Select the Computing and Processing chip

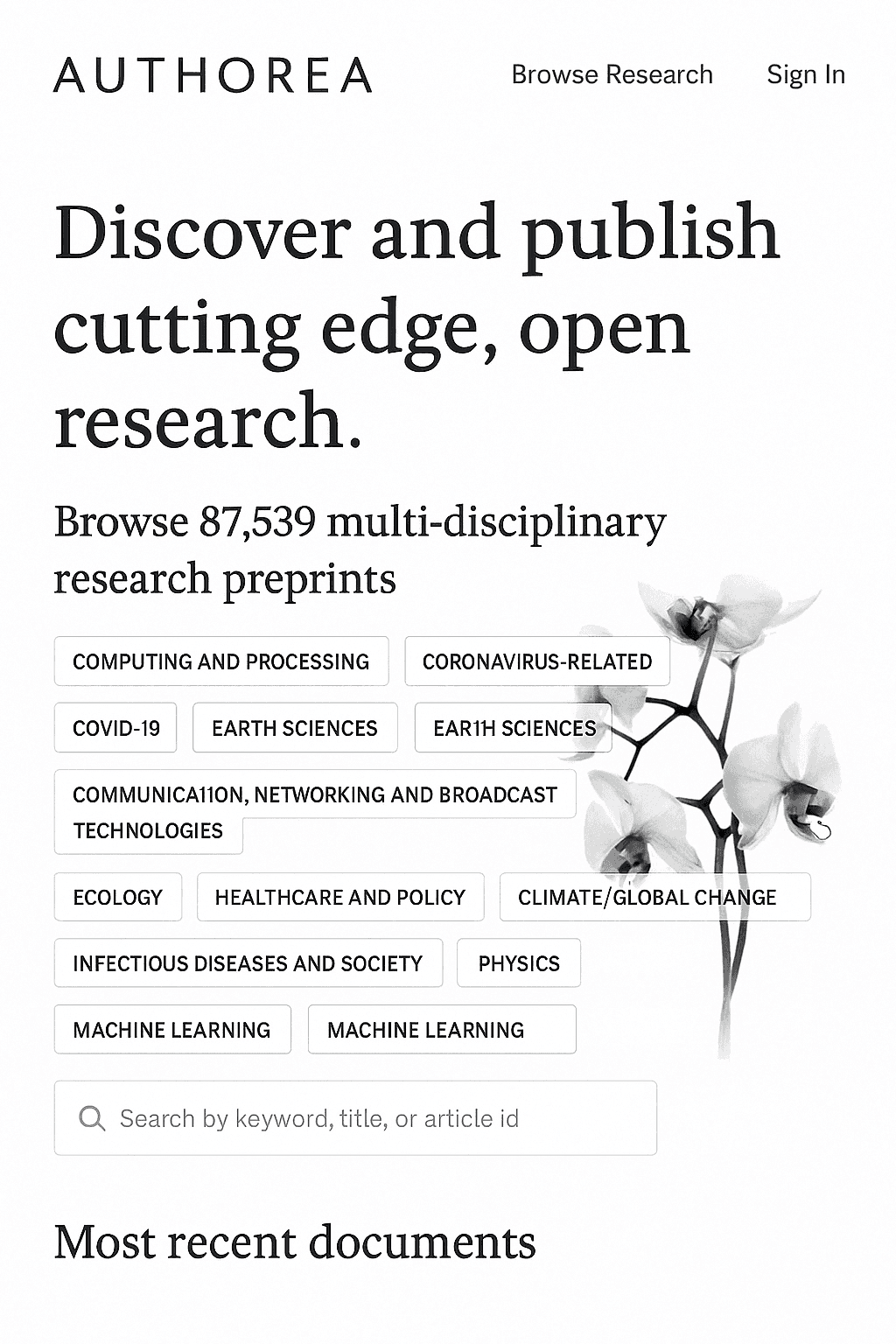(220, 661)
